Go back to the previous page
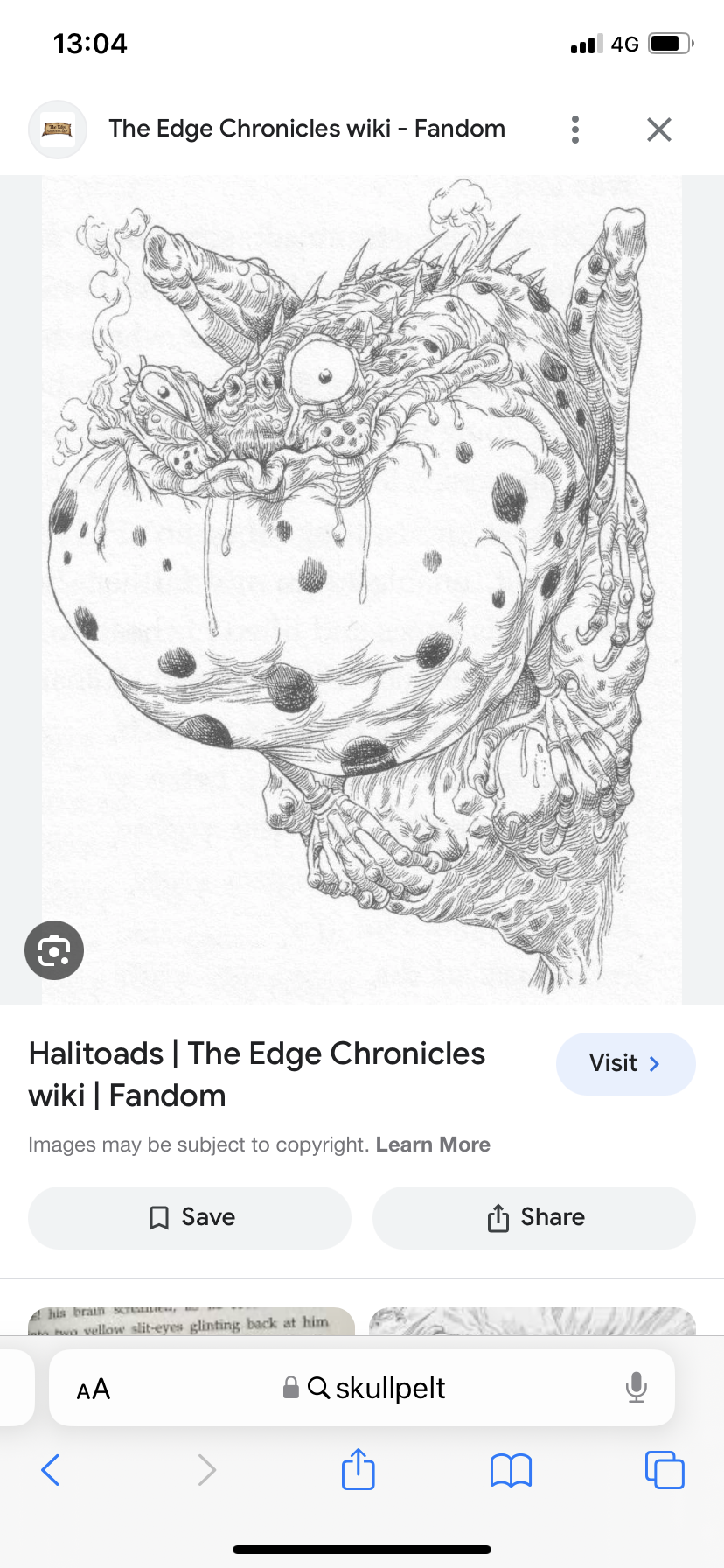This screenshot has width=724, height=1568. [51, 1470]
